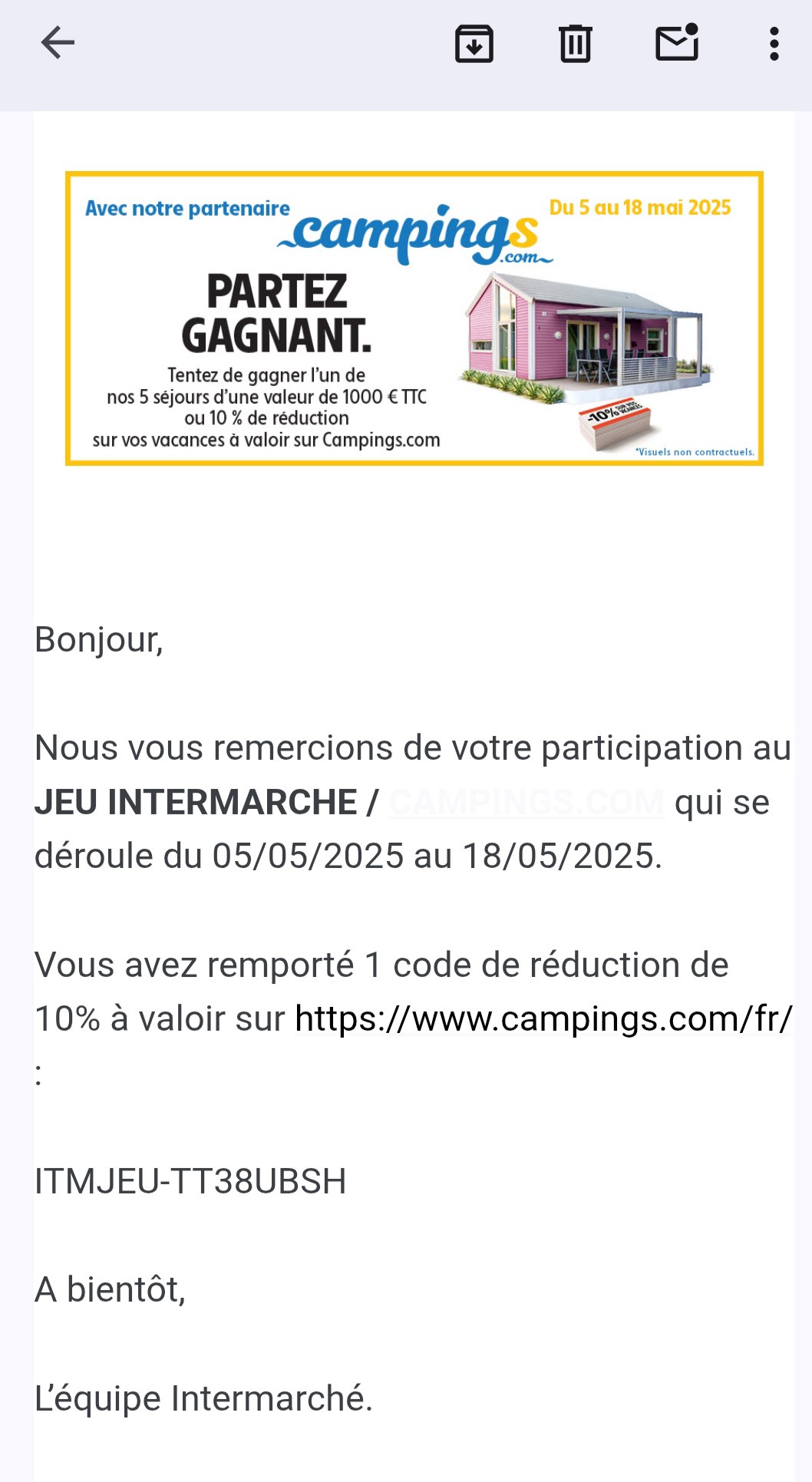Open the three-dot overflow menu
The image size is (812, 1482).
(x=774, y=44)
